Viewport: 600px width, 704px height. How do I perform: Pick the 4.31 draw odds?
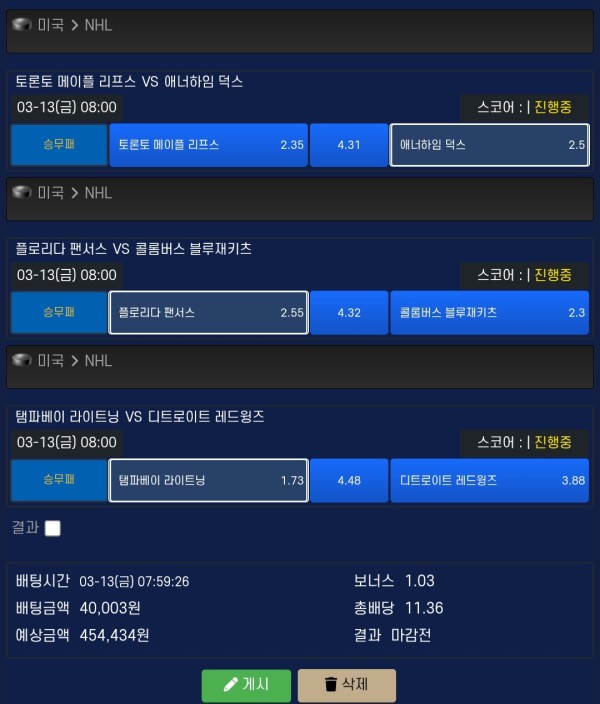pyautogui.click(x=349, y=145)
